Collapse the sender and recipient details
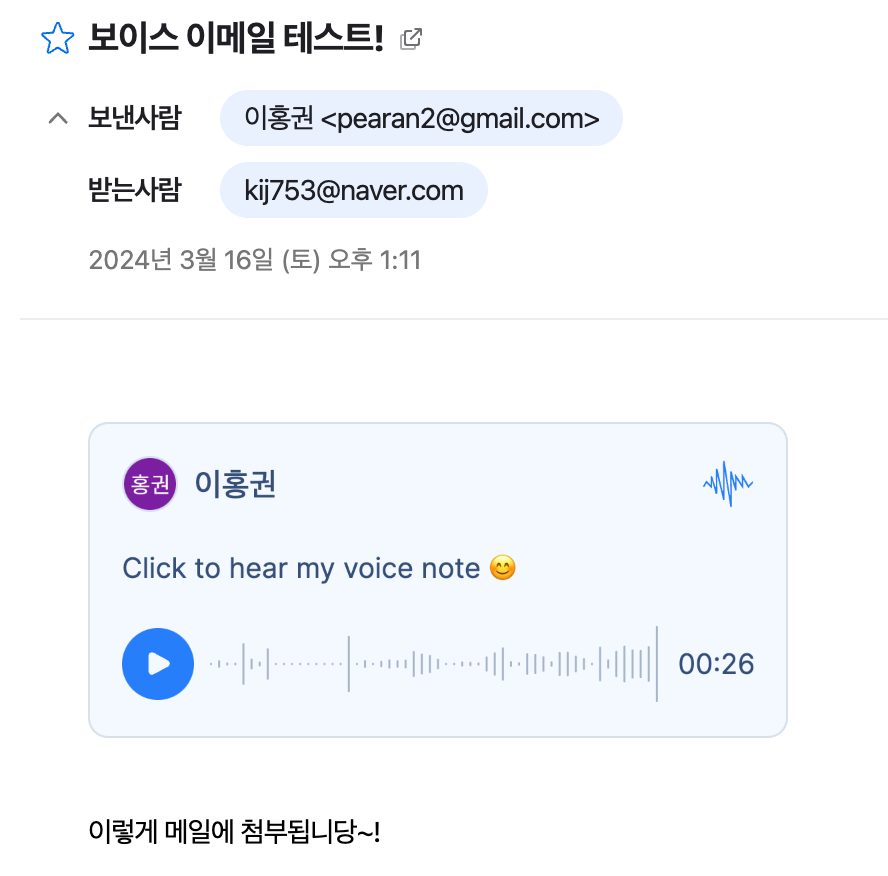The height and width of the screenshot is (876, 888). [58, 119]
